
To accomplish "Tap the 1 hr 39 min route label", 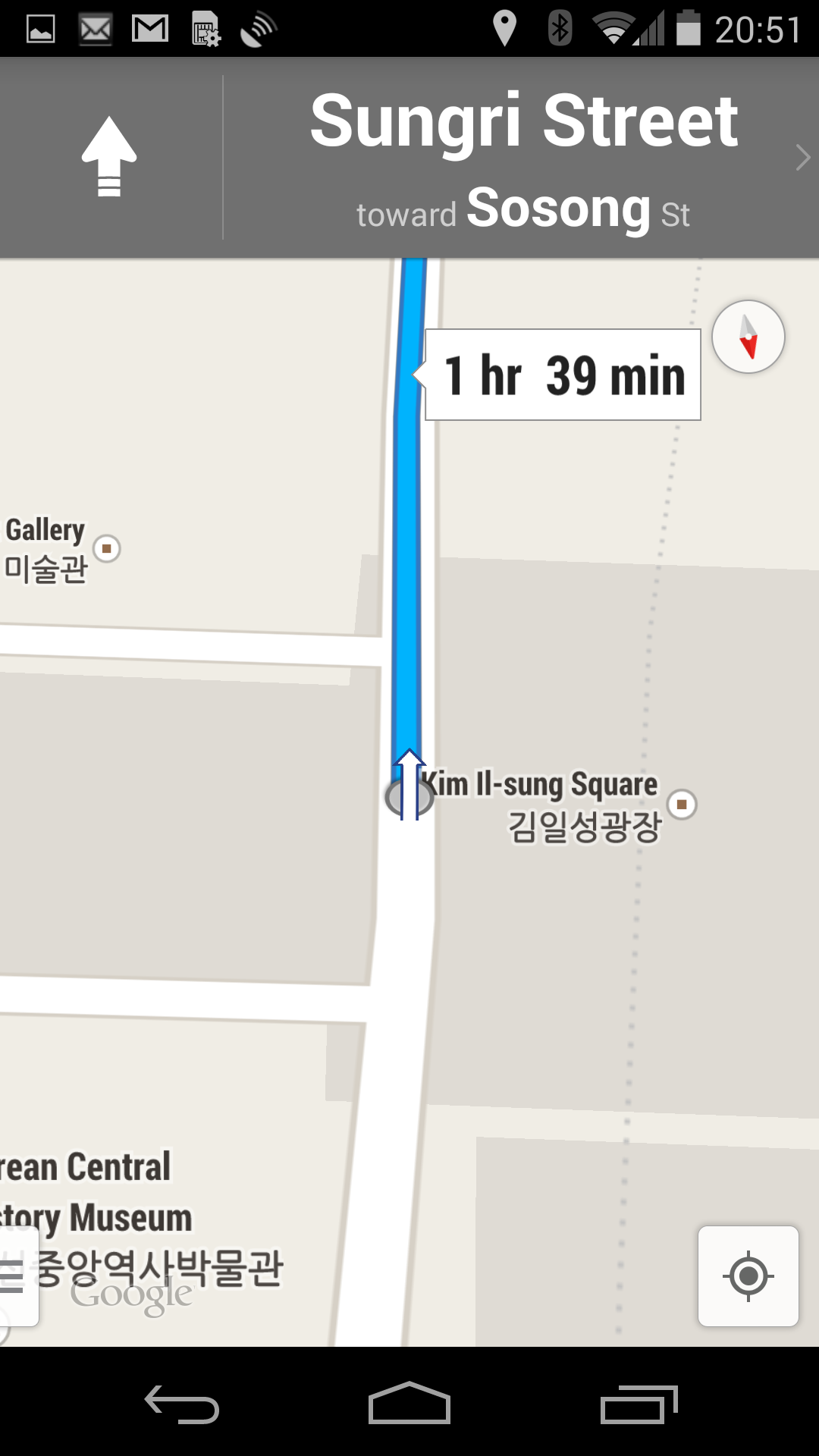I will tap(563, 375).
